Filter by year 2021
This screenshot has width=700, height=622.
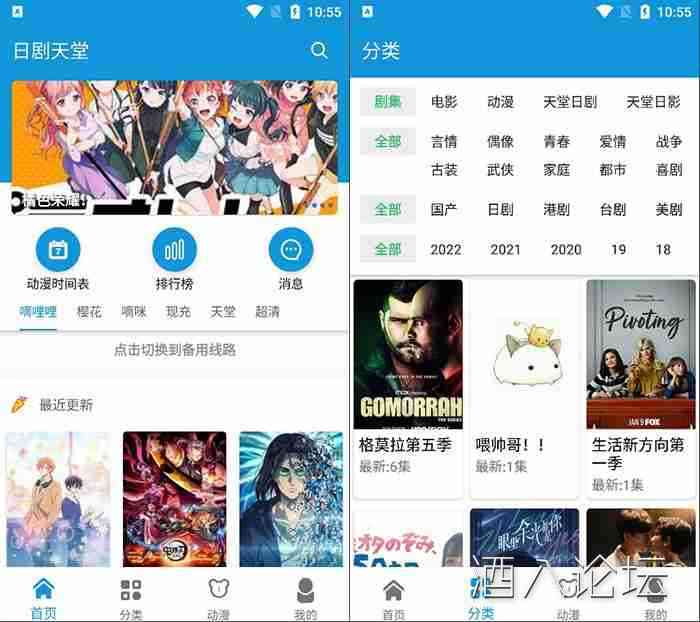[506, 250]
